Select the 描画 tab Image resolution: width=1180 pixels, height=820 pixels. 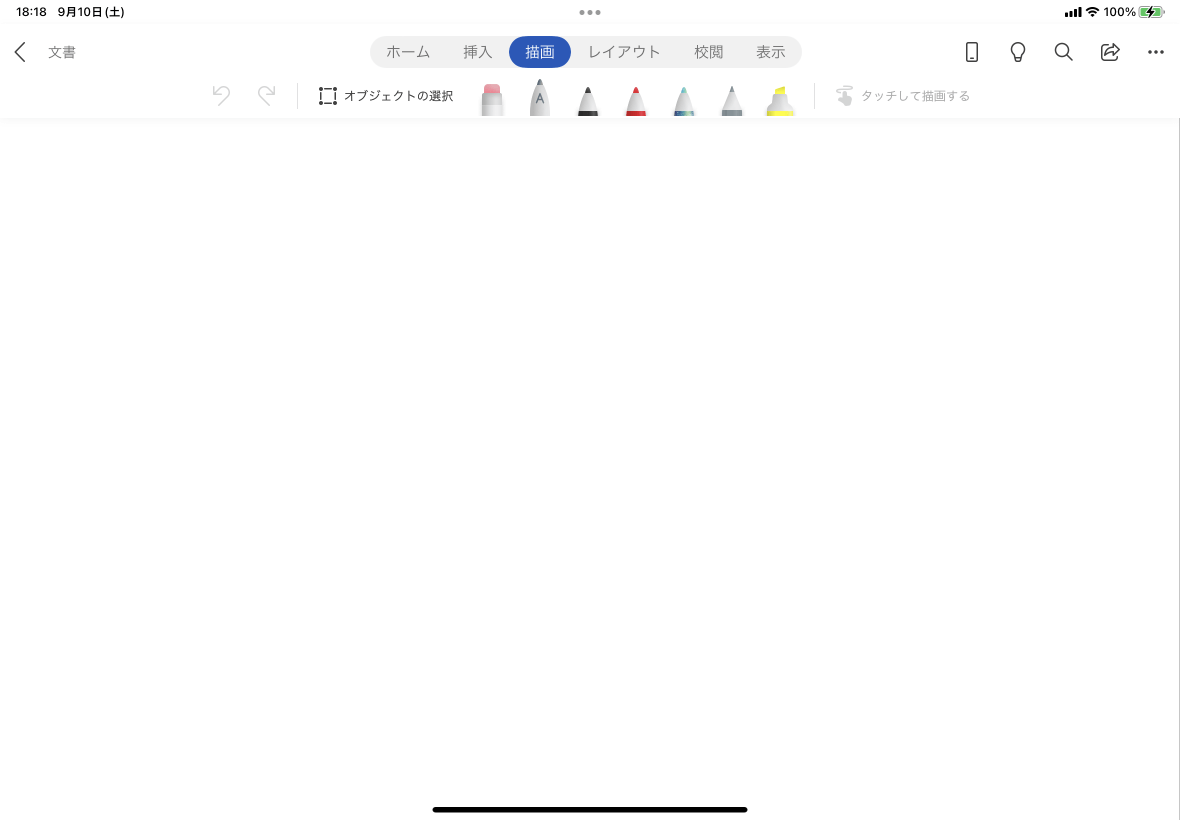539,52
